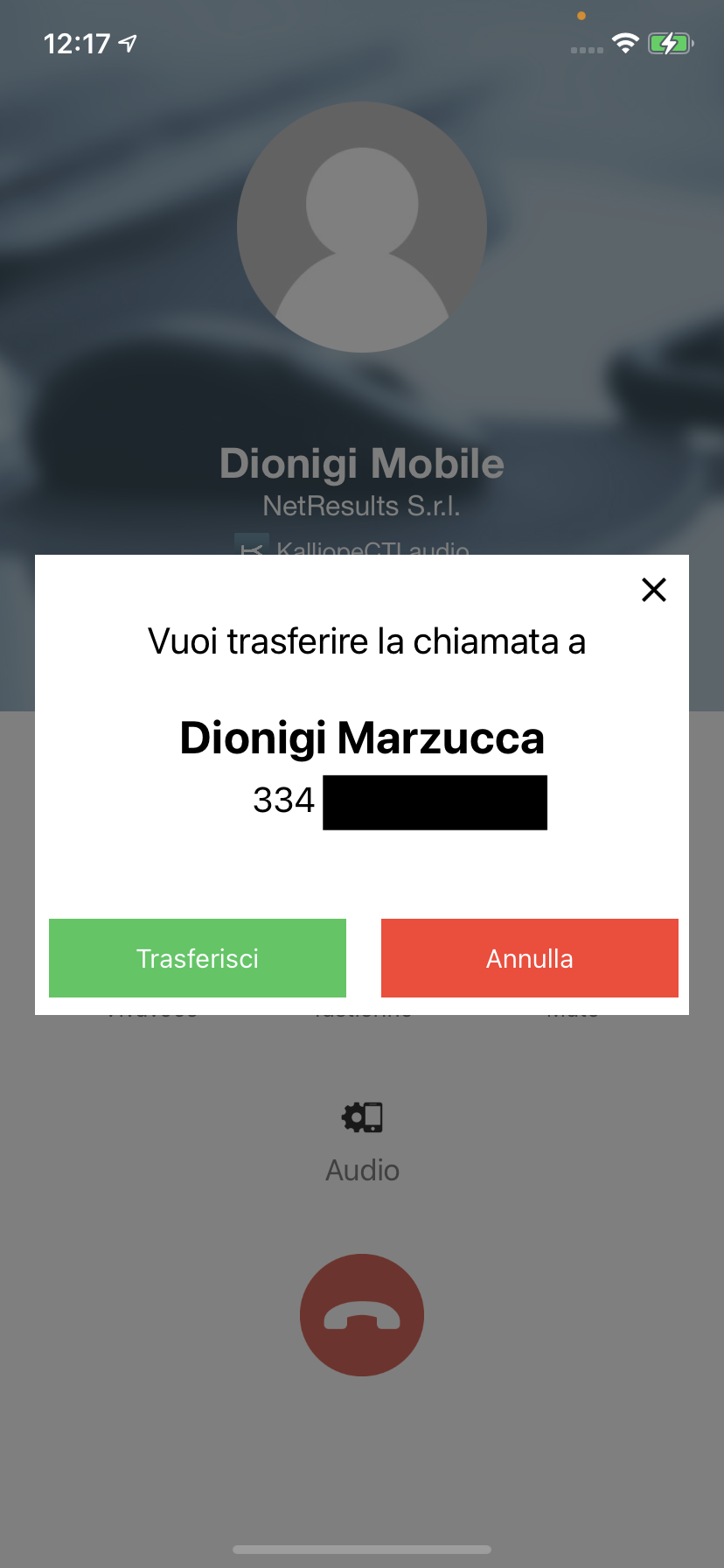Screen dimensions: 724x1568
Task: Open the Audio settings option
Action: tap(362, 1143)
